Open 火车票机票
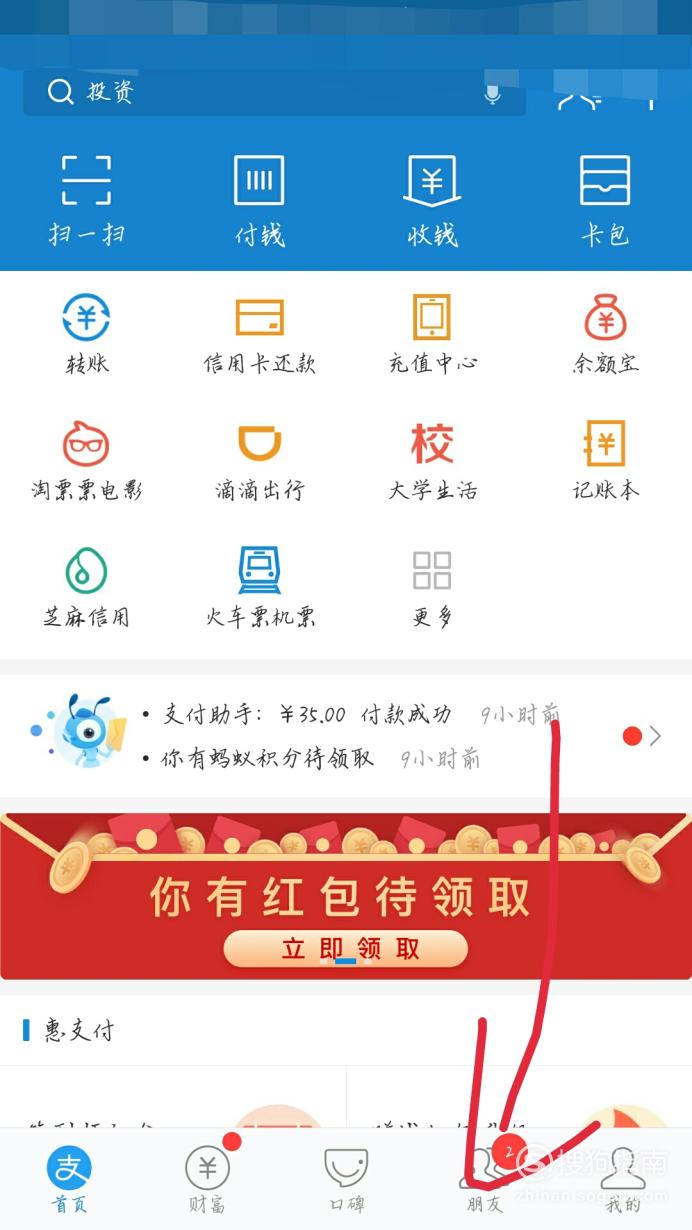 [x=259, y=588]
